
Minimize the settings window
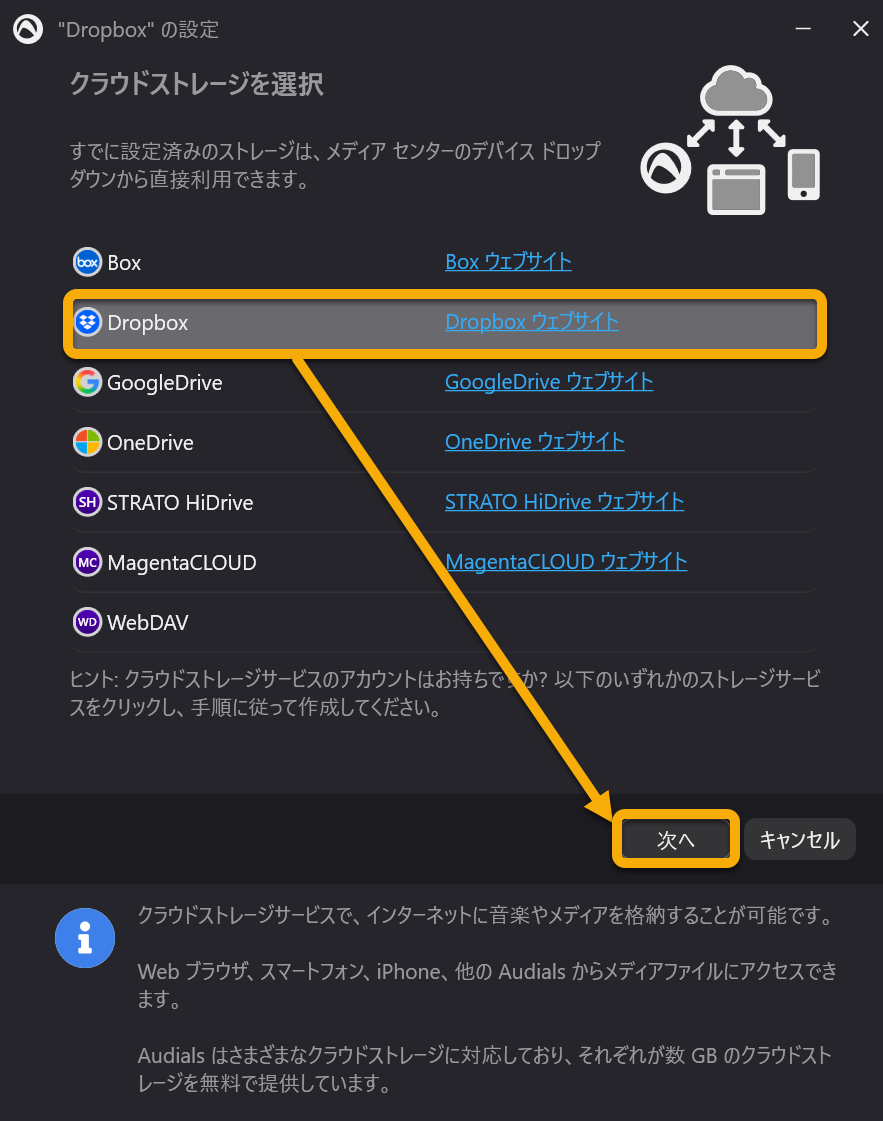click(803, 29)
